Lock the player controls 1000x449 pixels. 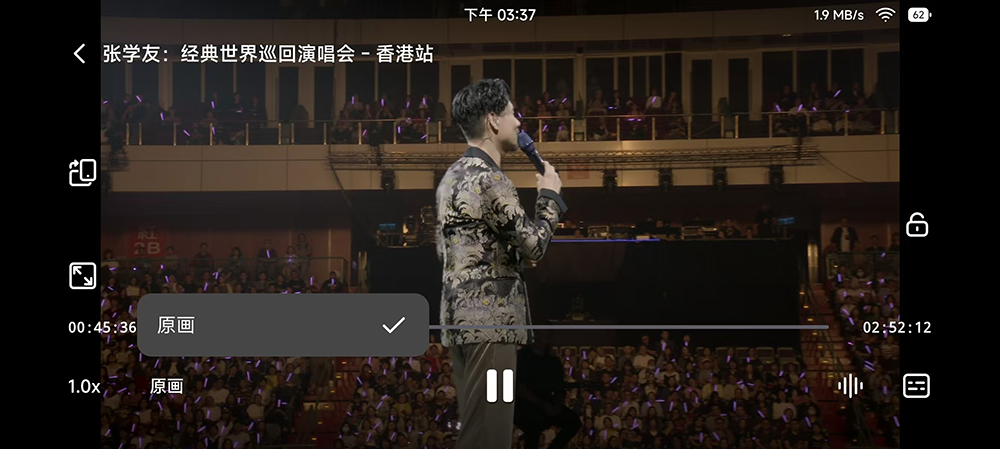pos(916,225)
